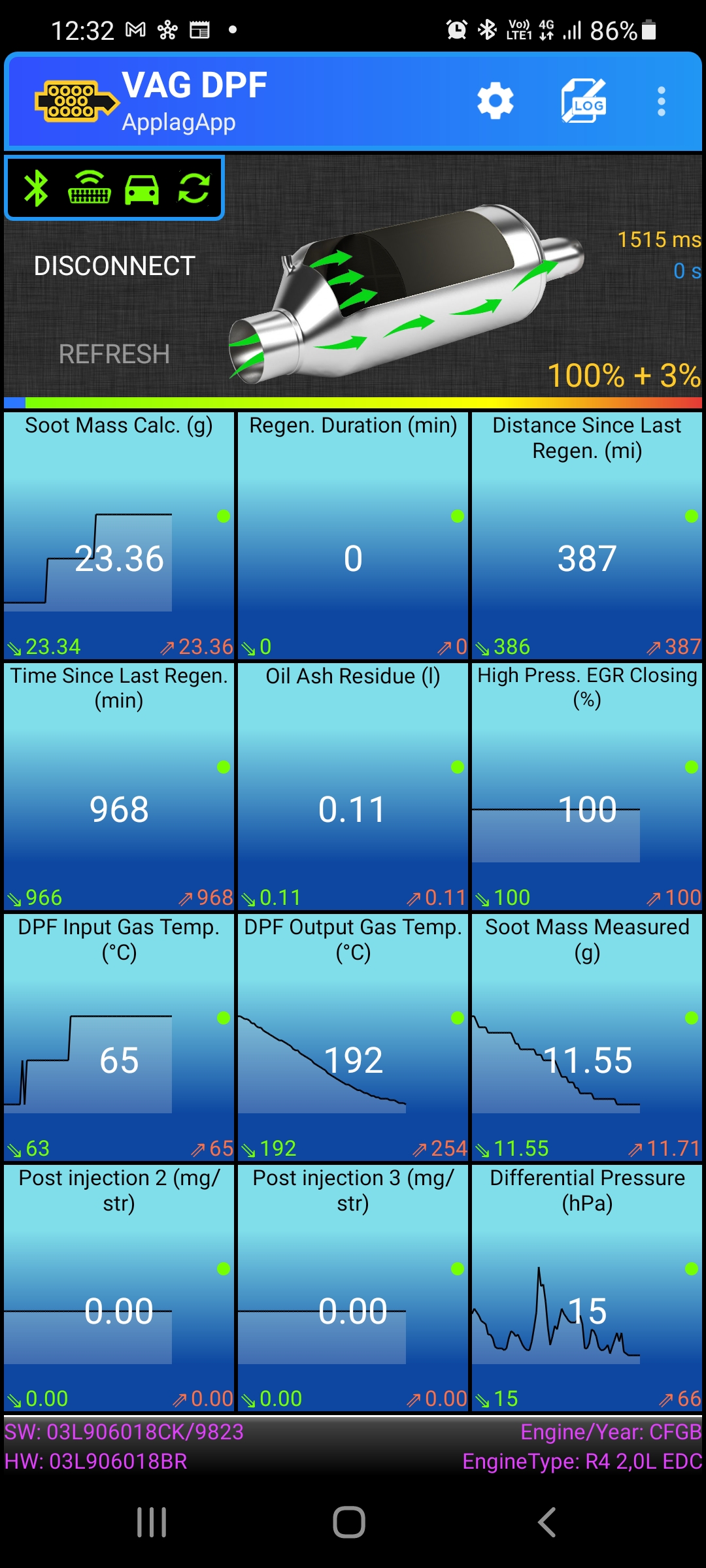Open the Differential Pressure tile
This screenshot has height=1568, width=706.
pos(587,1288)
